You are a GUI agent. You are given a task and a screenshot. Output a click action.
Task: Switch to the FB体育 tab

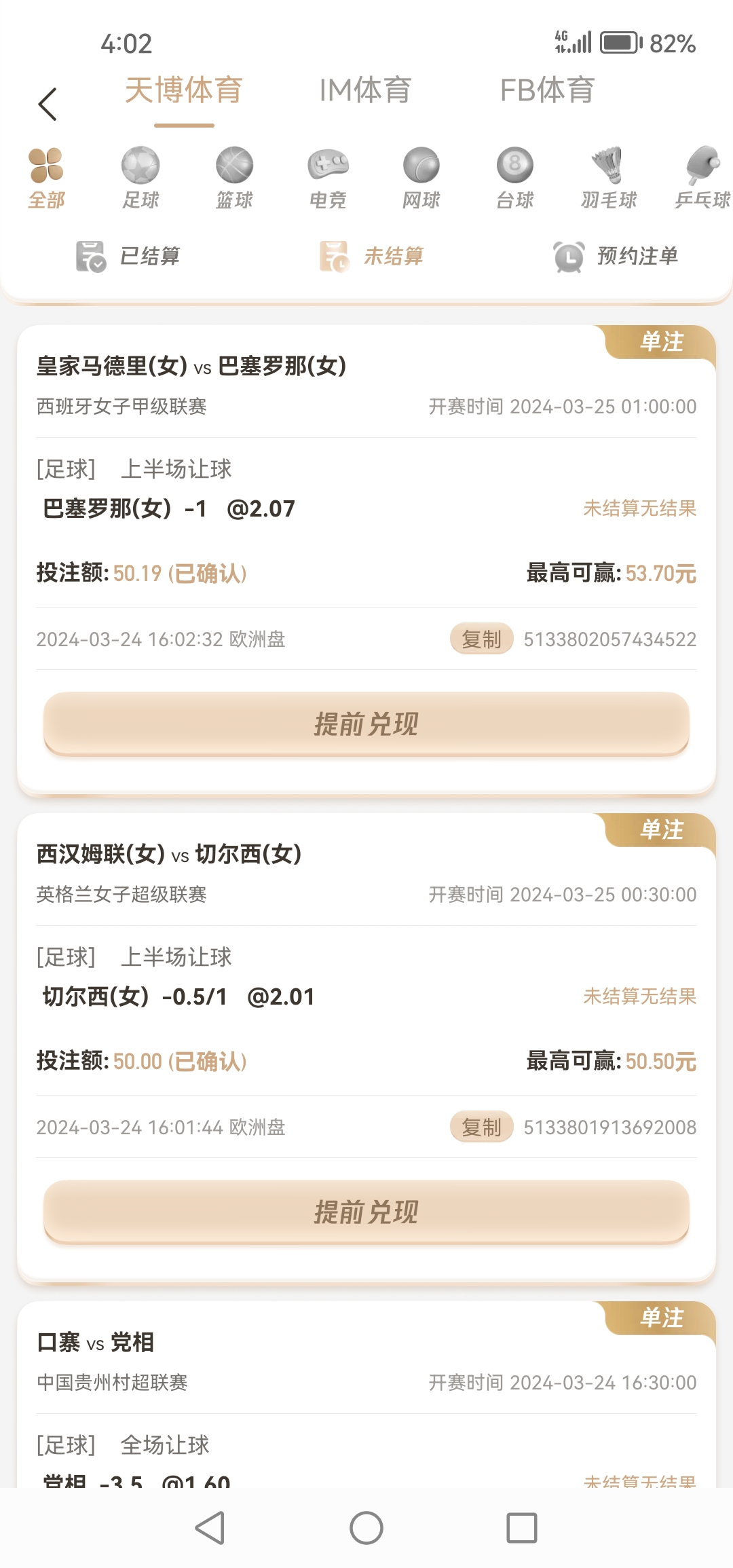coord(547,91)
